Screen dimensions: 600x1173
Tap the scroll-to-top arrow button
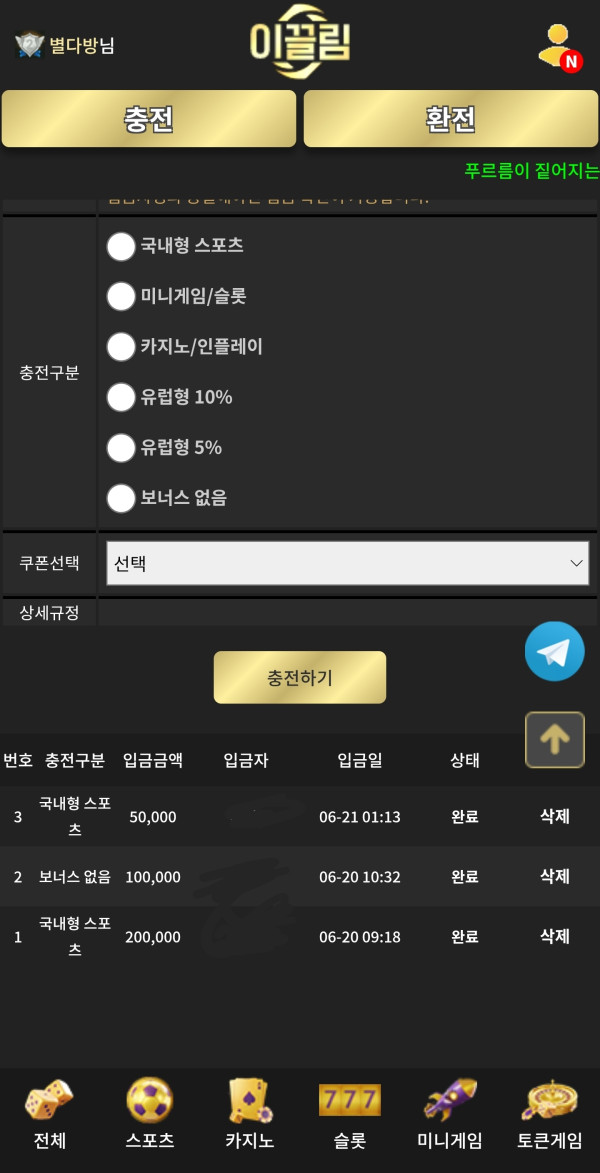coord(555,740)
